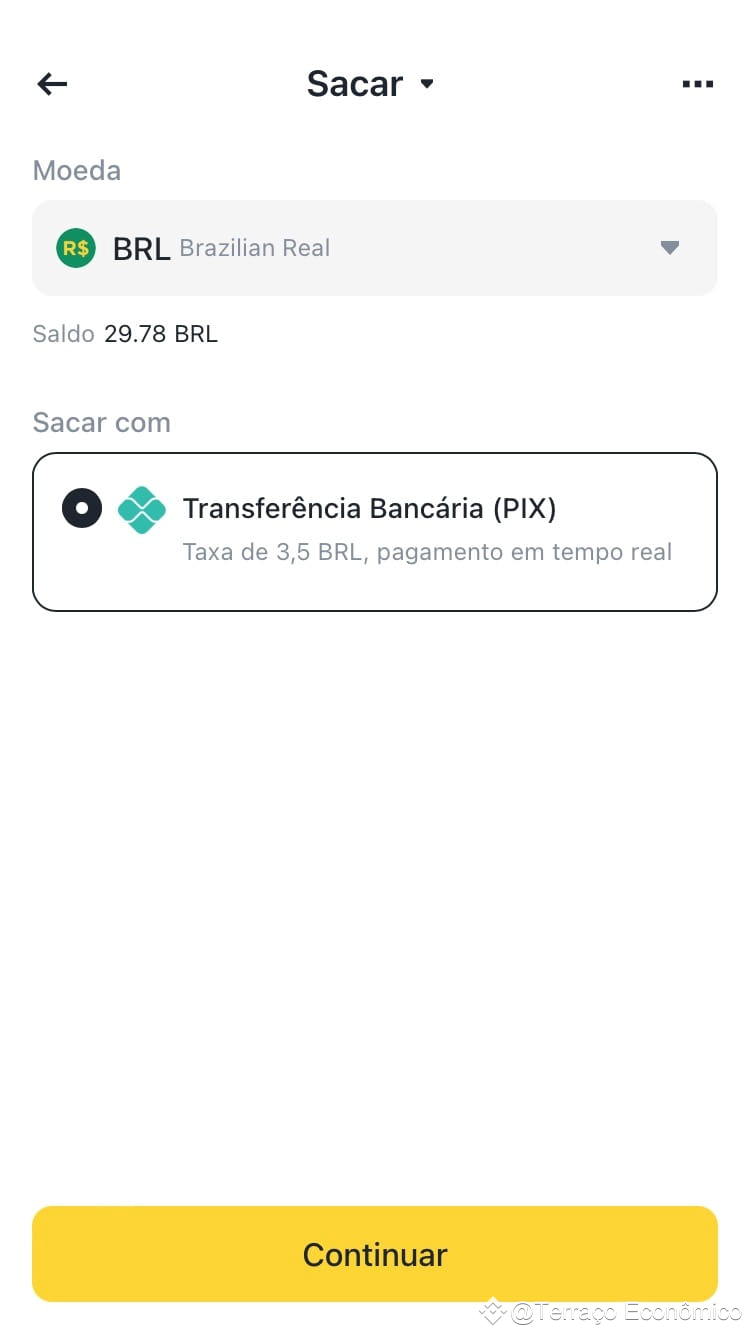This screenshot has height=1334, width=750.
Task: Click the ellipsis icon in top right corner
Action: point(697,84)
